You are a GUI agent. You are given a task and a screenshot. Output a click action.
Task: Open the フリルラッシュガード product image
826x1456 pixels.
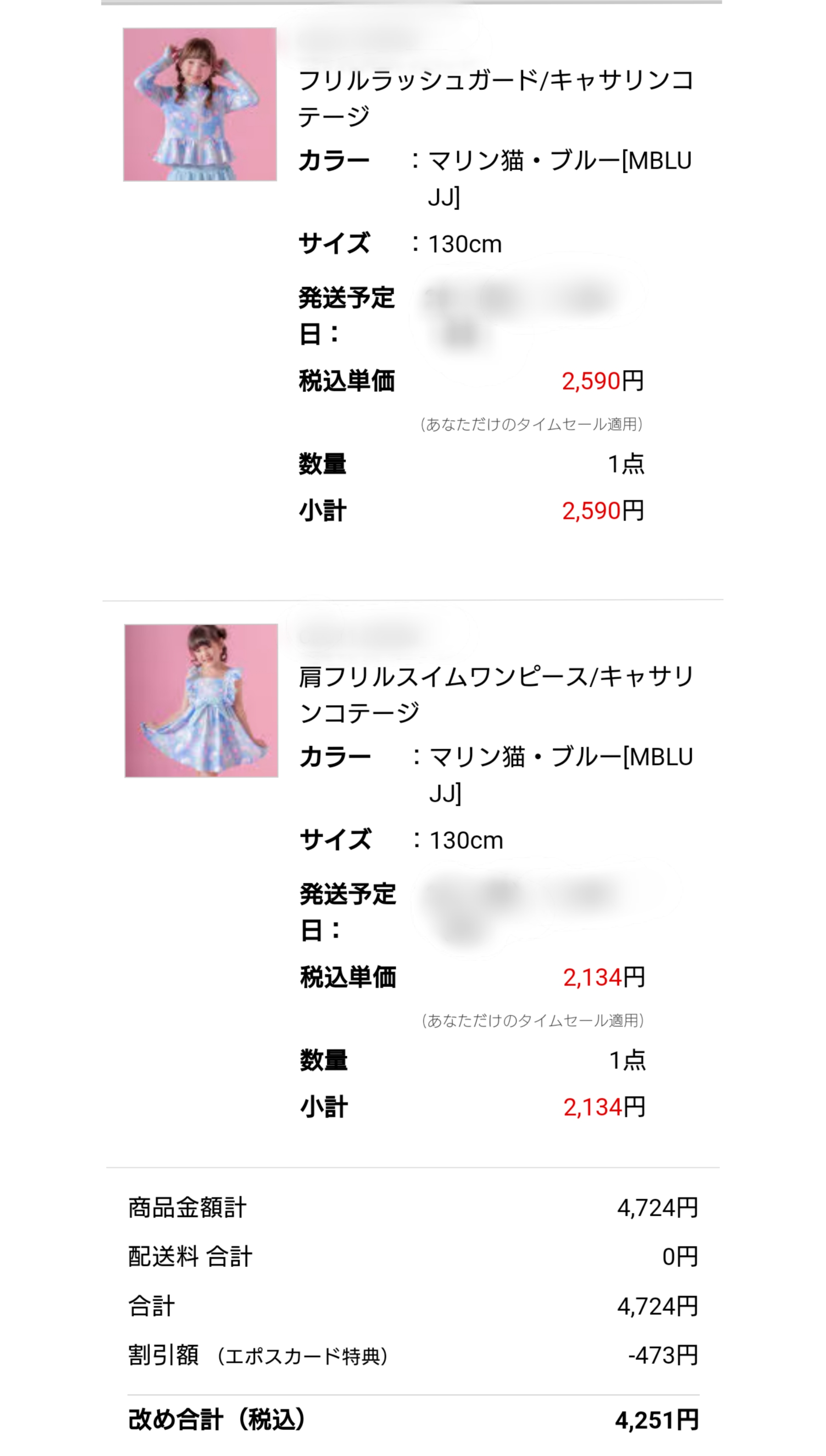pos(200,105)
